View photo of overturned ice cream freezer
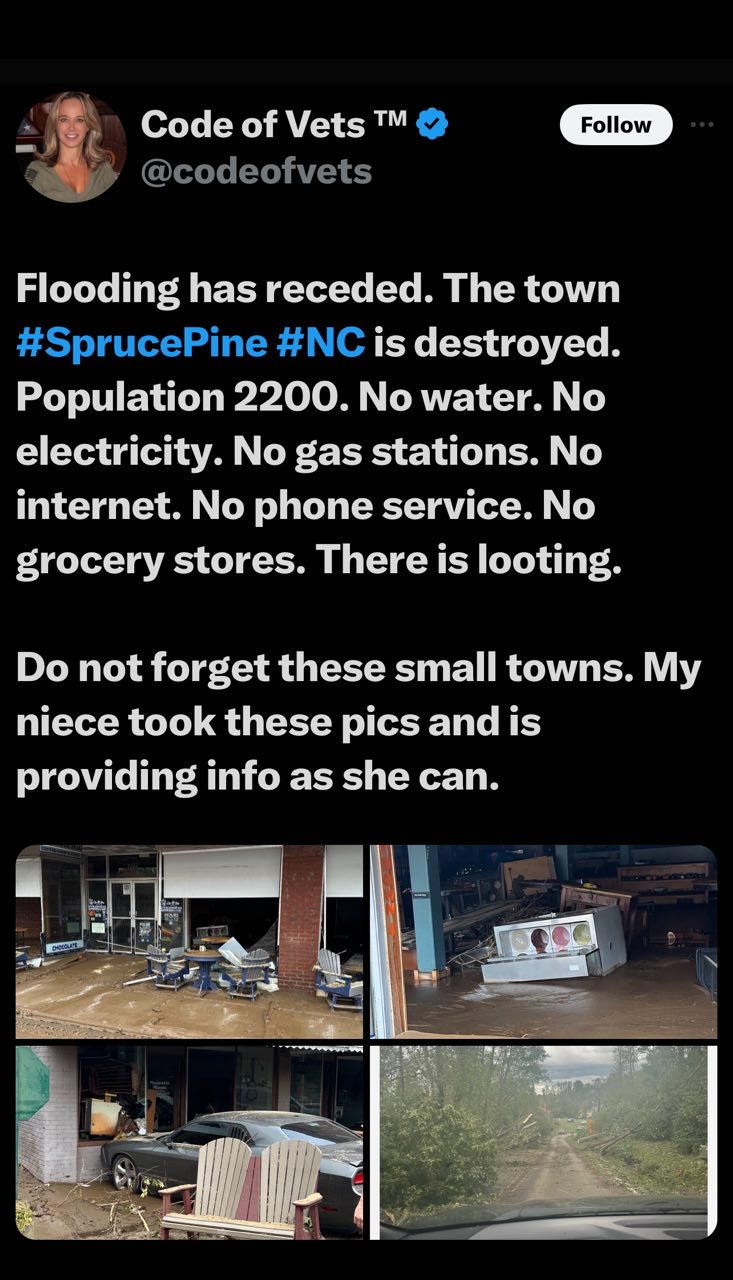The height and width of the screenshot is (1280, 733). pyautogui.click(x=544, y=941)
